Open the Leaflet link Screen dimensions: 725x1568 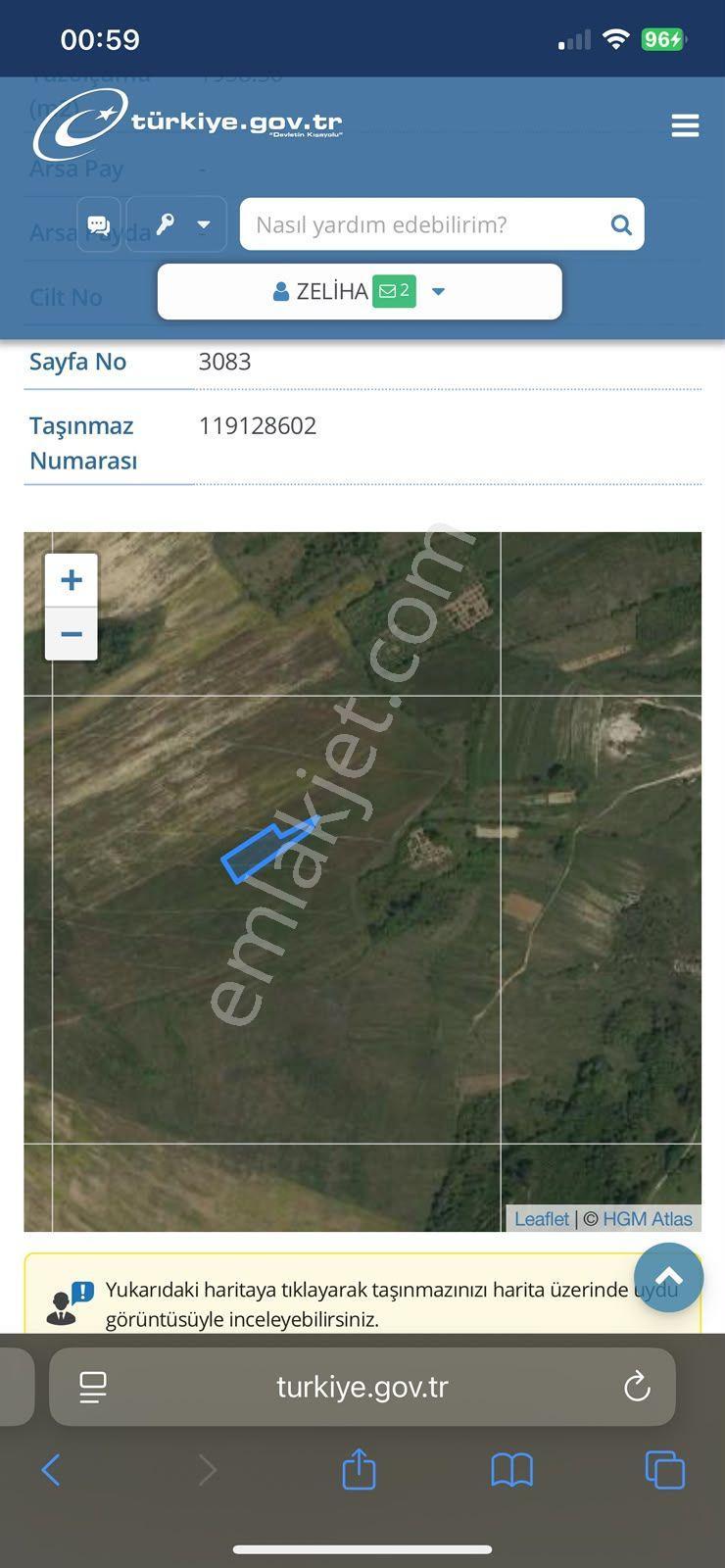click(x=542, y=1219)
